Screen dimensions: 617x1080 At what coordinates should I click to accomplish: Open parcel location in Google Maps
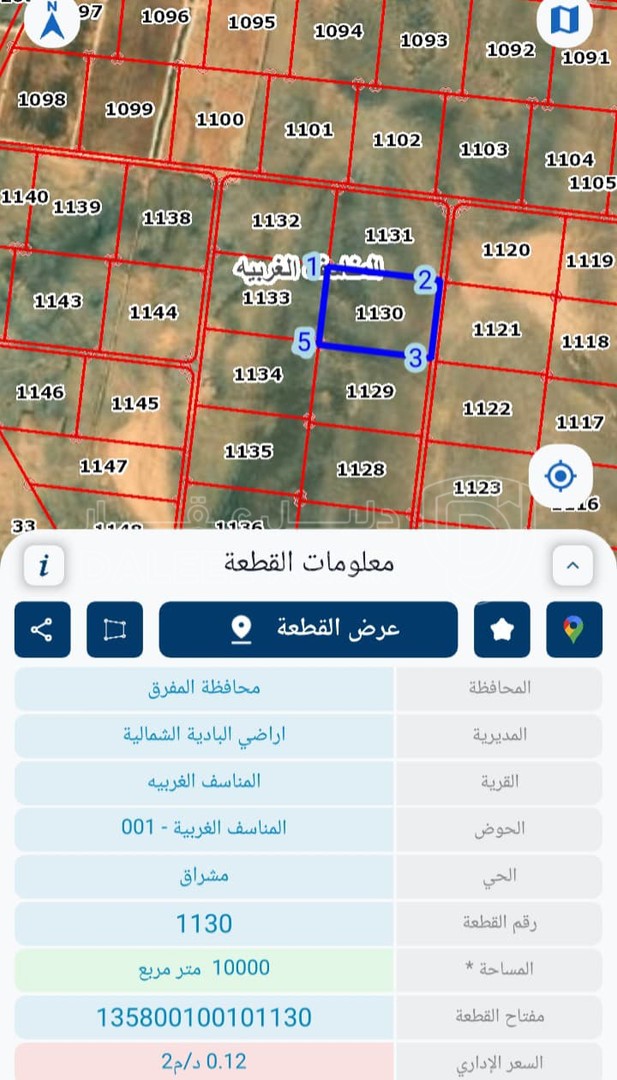click(574, 629)
